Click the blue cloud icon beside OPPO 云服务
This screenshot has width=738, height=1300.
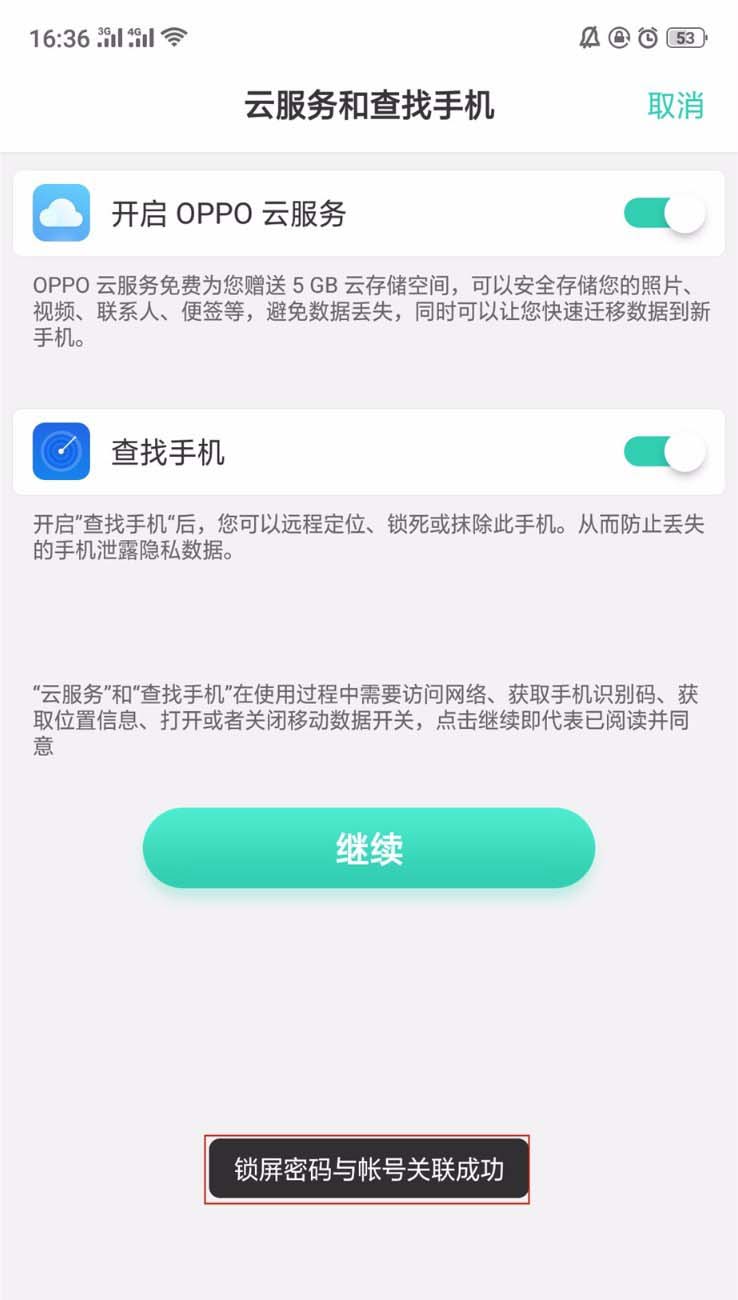(x=62, y=212)
